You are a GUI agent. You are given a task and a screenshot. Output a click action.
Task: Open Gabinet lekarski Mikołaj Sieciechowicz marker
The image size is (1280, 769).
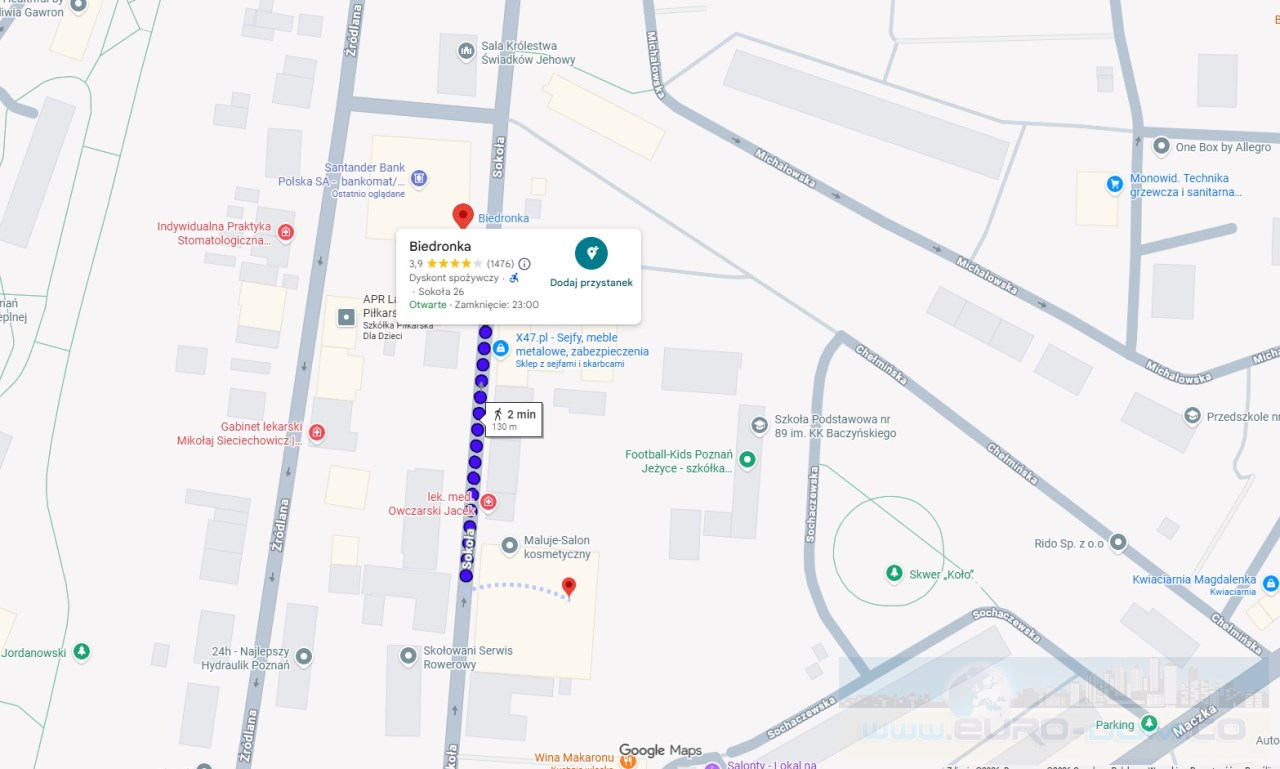click(317, 433)
